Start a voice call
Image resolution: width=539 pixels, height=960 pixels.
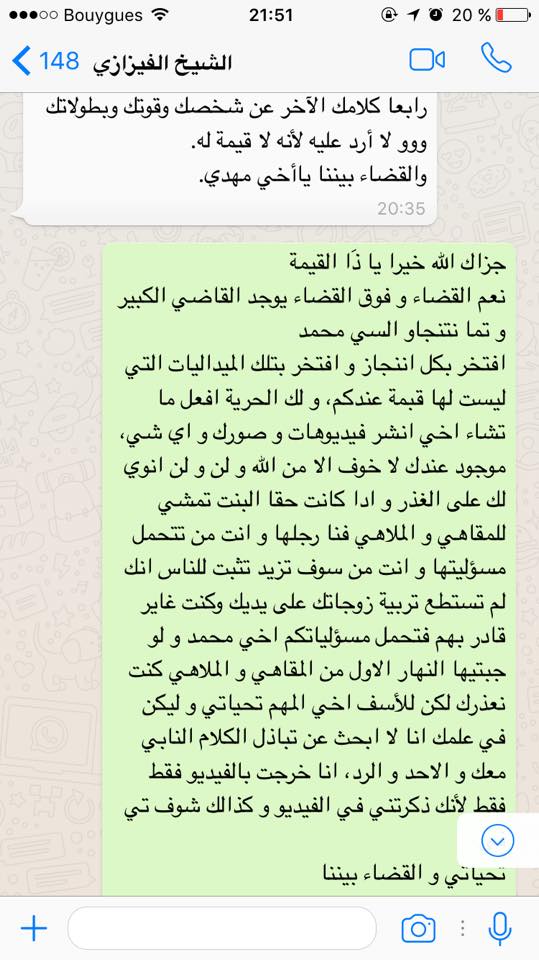click(x=496, y=58)
